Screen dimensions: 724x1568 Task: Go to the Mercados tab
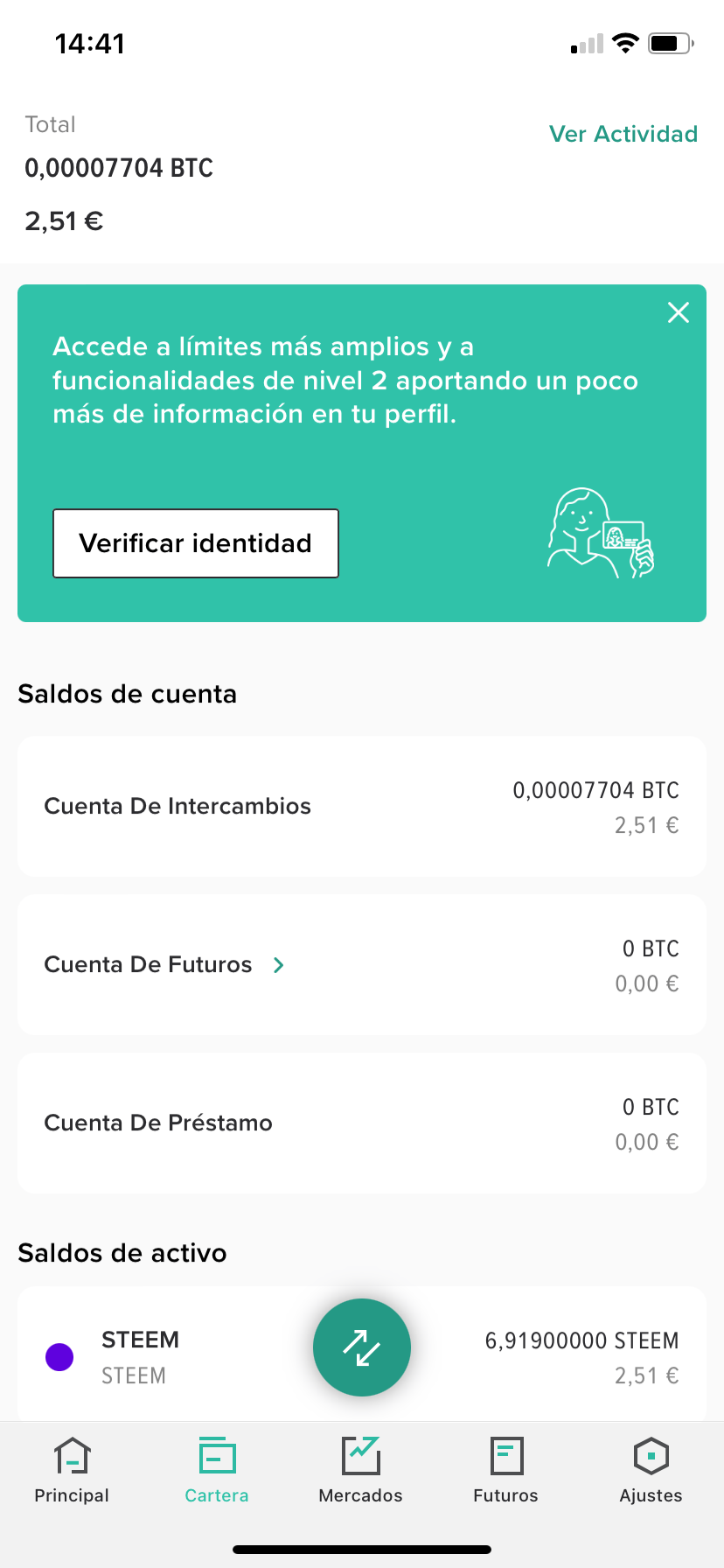(361, 1470)
